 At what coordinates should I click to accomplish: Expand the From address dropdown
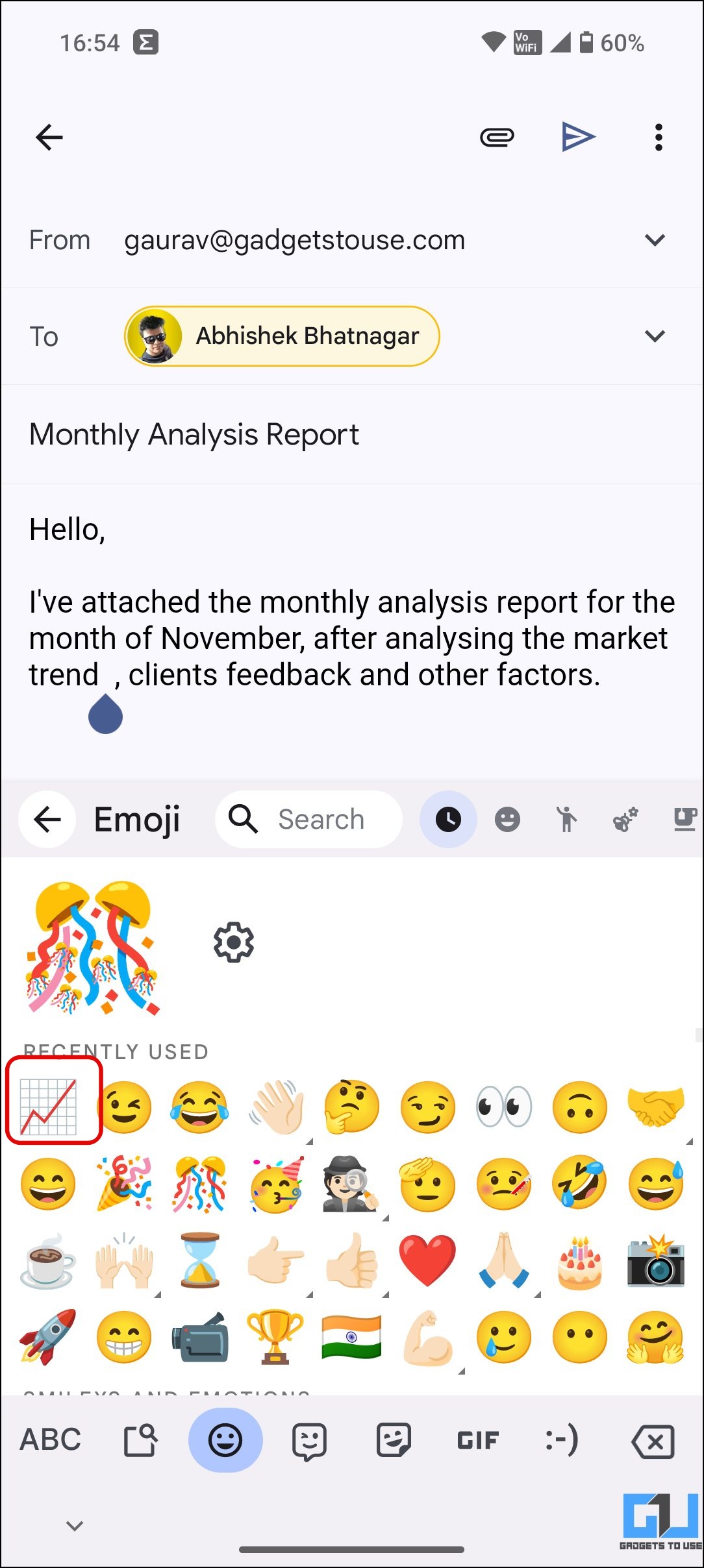(655, 239)
